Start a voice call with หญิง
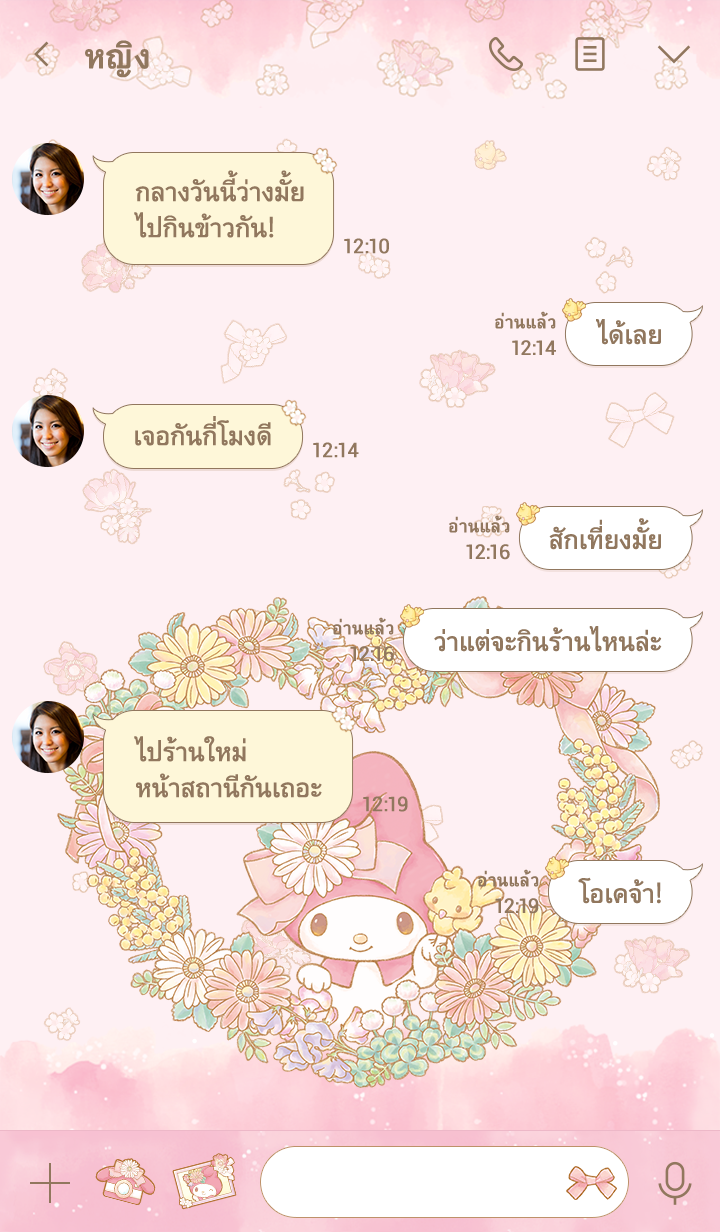 [505, 54]
